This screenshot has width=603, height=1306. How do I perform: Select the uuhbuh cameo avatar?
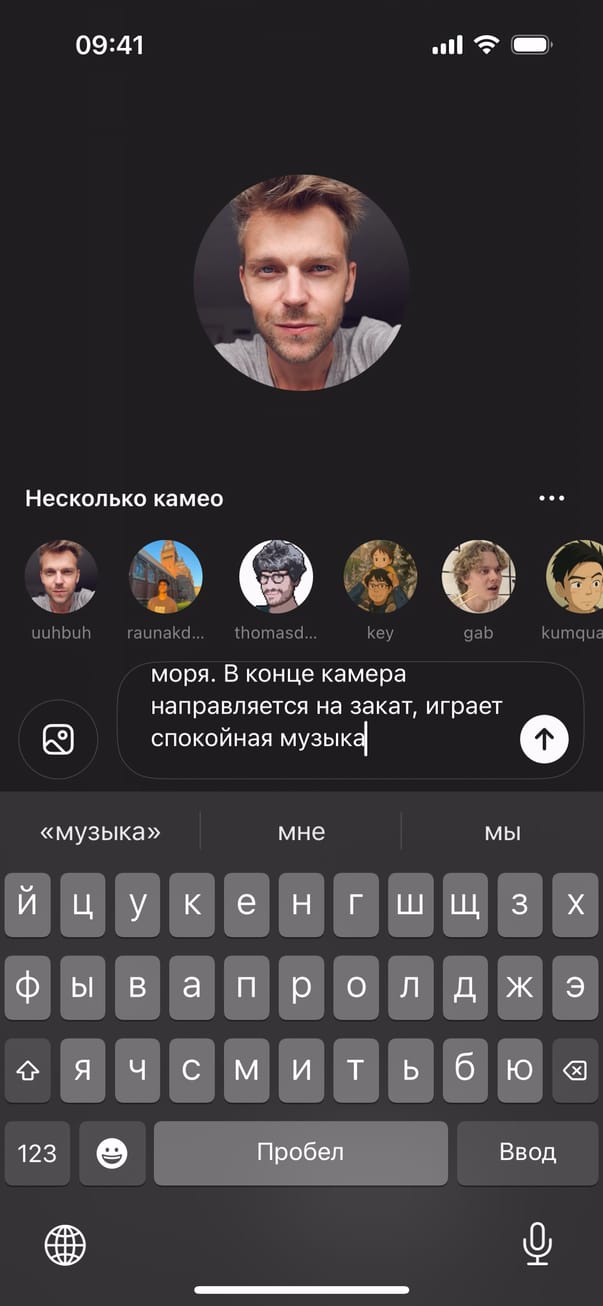click(61, 578)
